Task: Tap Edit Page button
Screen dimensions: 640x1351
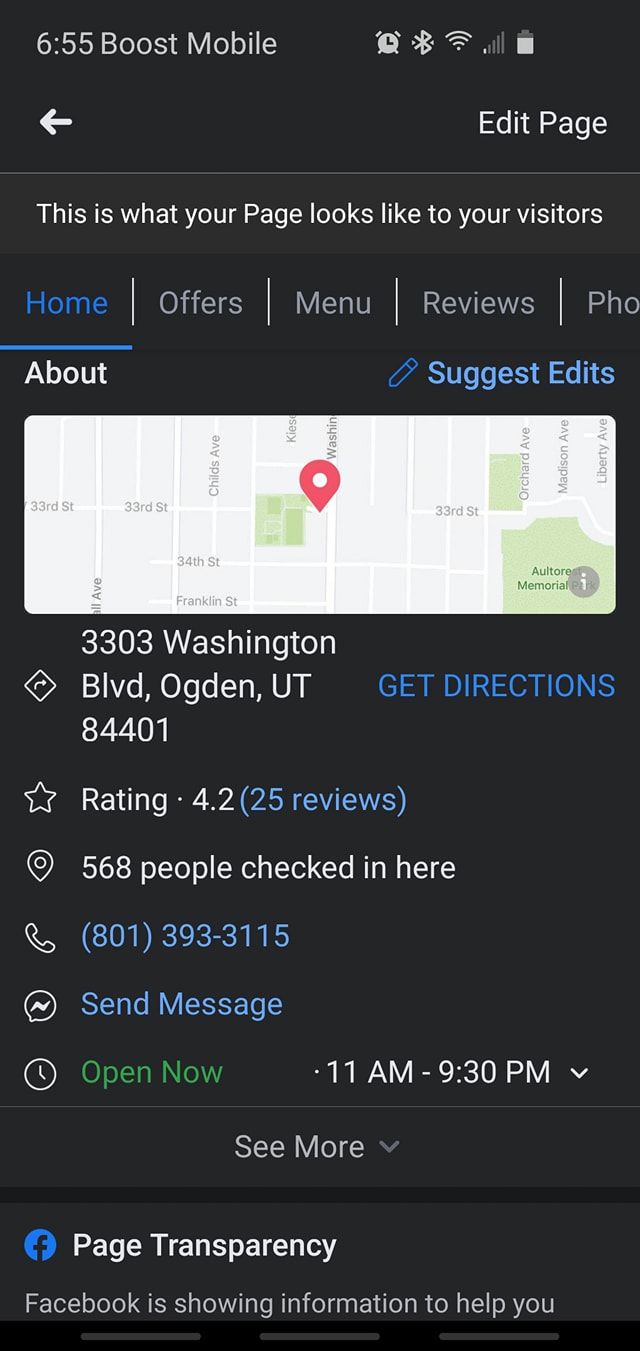Action: [542, 123]
